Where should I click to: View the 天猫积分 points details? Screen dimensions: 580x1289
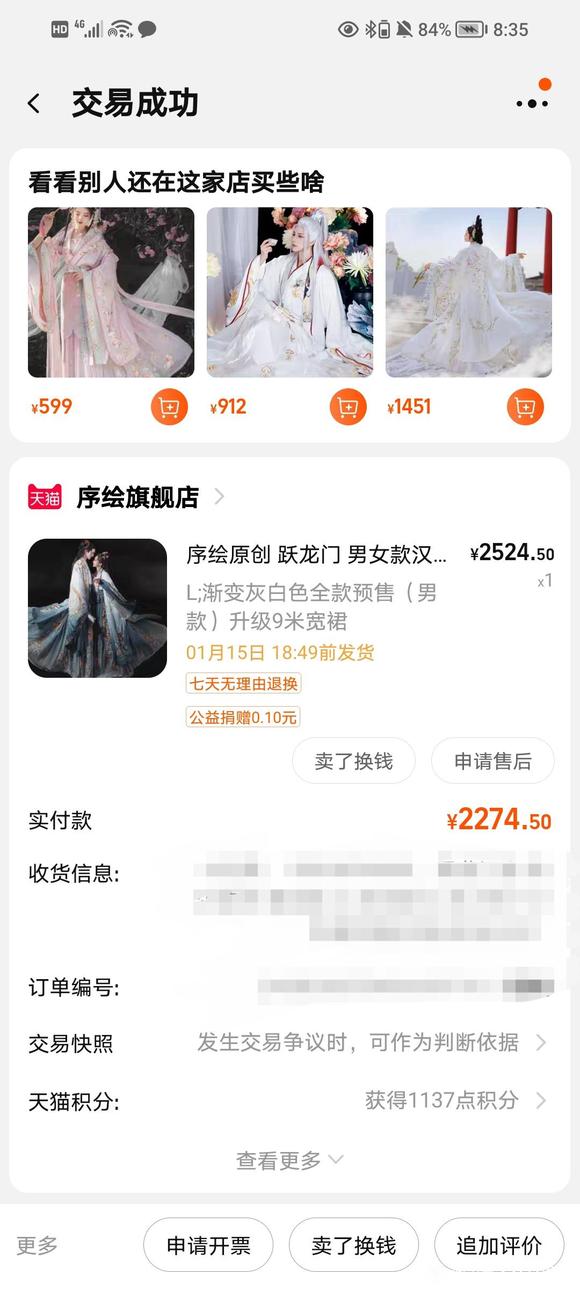(x=290, y=1101)
